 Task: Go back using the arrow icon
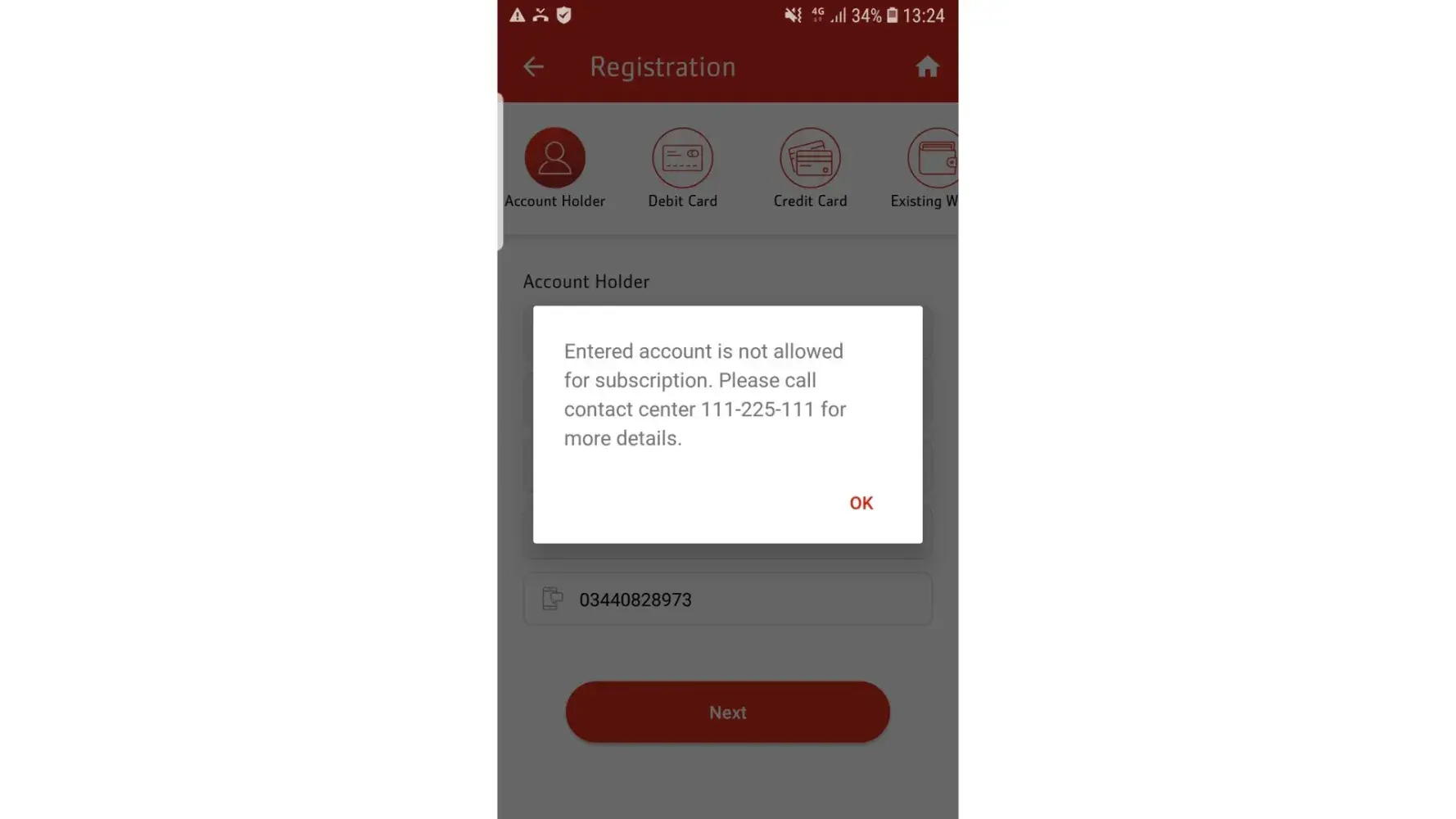point(533,66)
